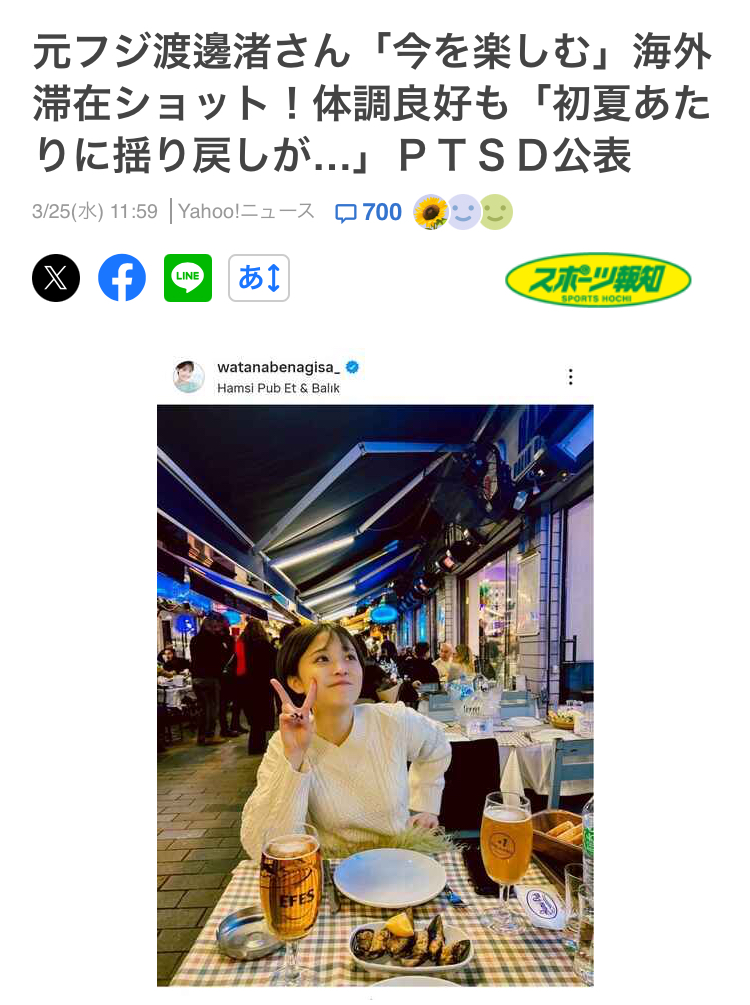Change the article text size

259,278
